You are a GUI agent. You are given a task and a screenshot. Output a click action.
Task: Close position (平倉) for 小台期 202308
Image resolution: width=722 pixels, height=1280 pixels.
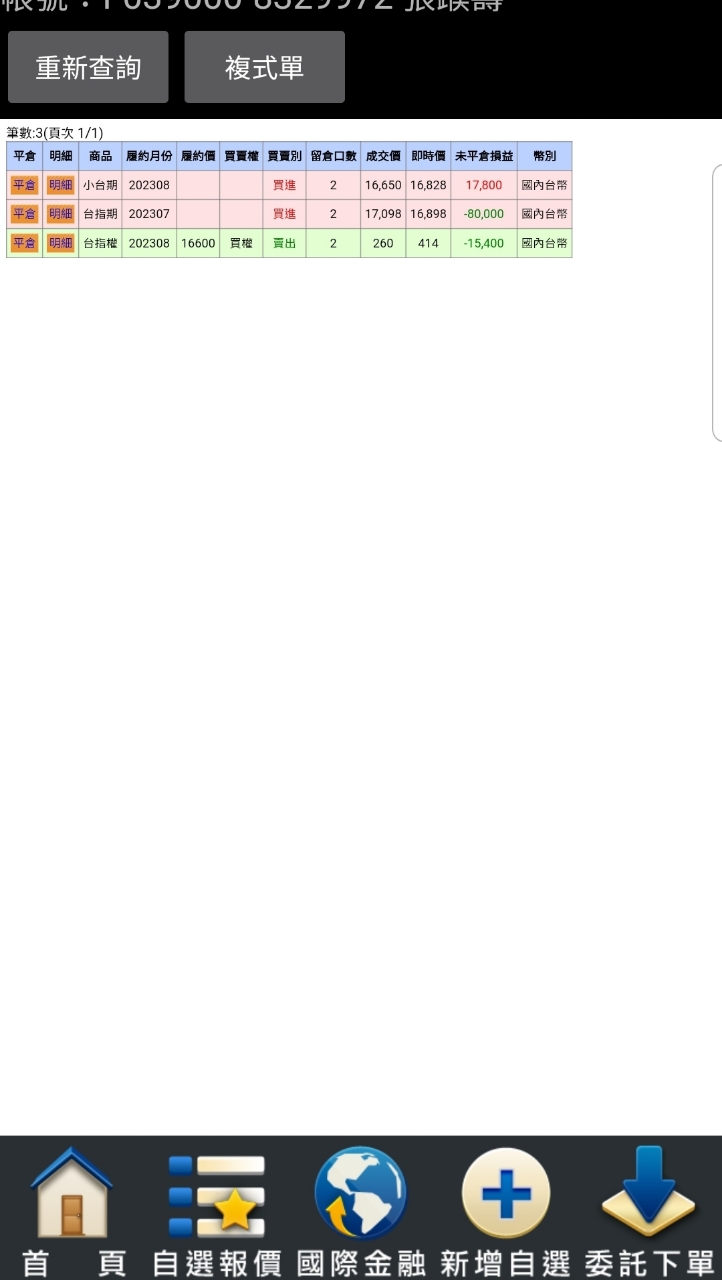[x=25, y=185]
